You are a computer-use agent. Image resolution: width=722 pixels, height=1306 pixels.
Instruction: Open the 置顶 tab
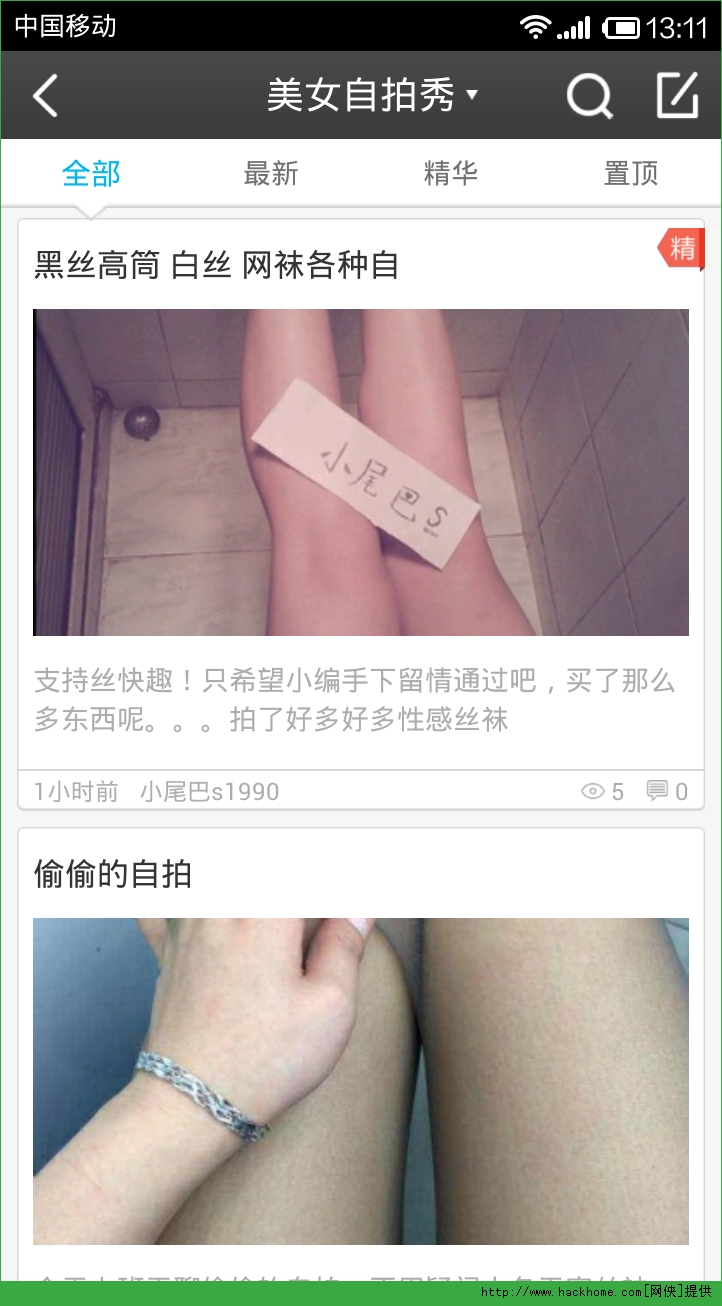coord(631,174)
